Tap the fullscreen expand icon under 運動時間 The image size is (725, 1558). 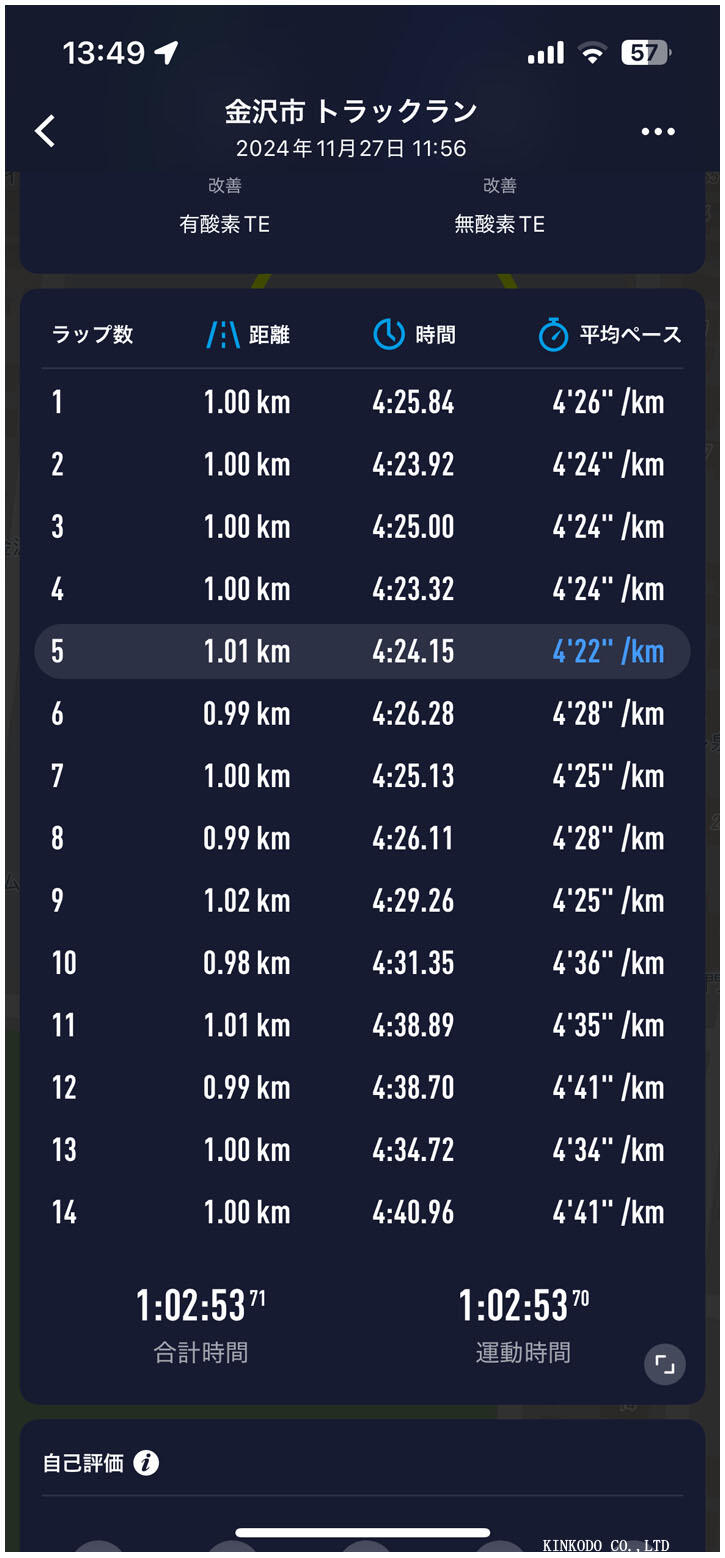click(667, 1364)
